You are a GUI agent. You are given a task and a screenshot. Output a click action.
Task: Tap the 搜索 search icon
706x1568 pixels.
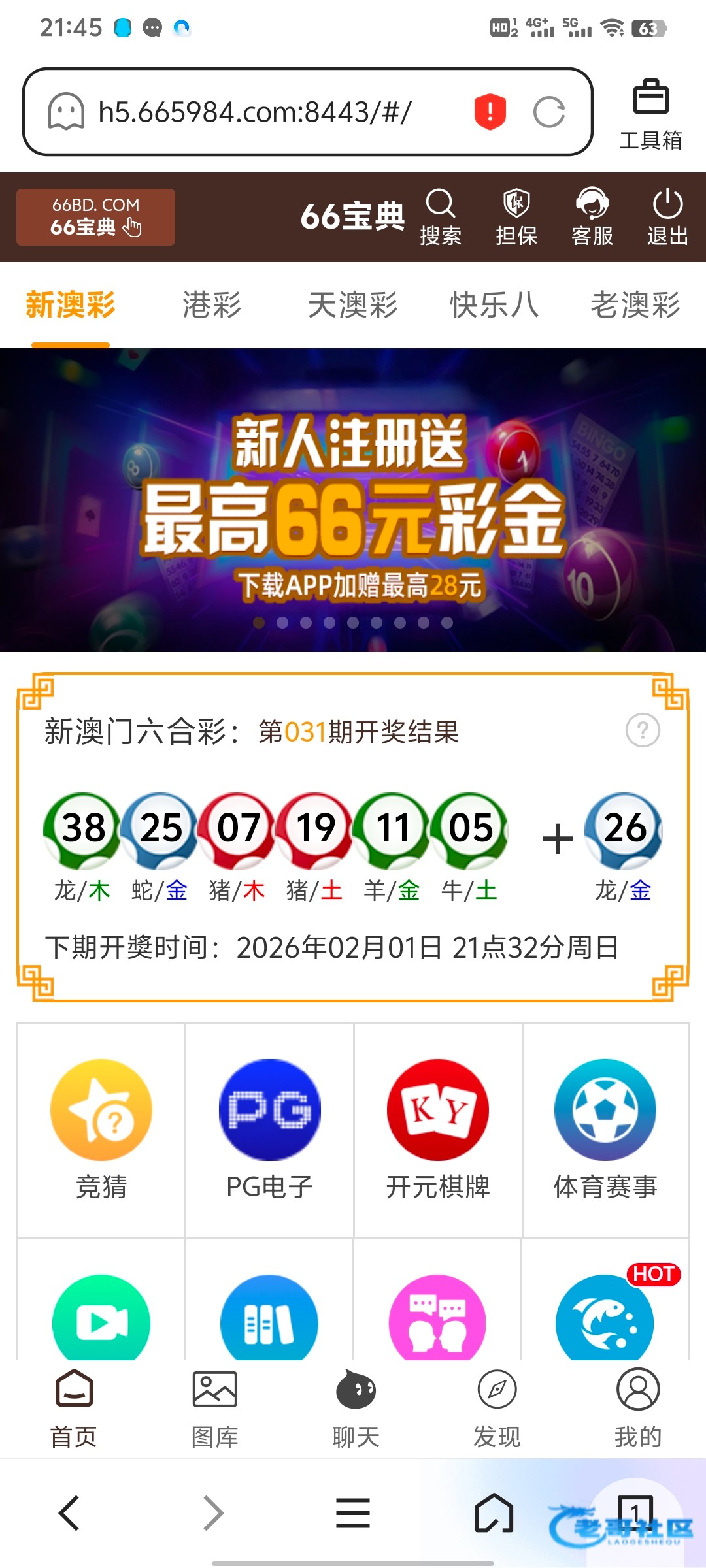(x=441, y=217)
